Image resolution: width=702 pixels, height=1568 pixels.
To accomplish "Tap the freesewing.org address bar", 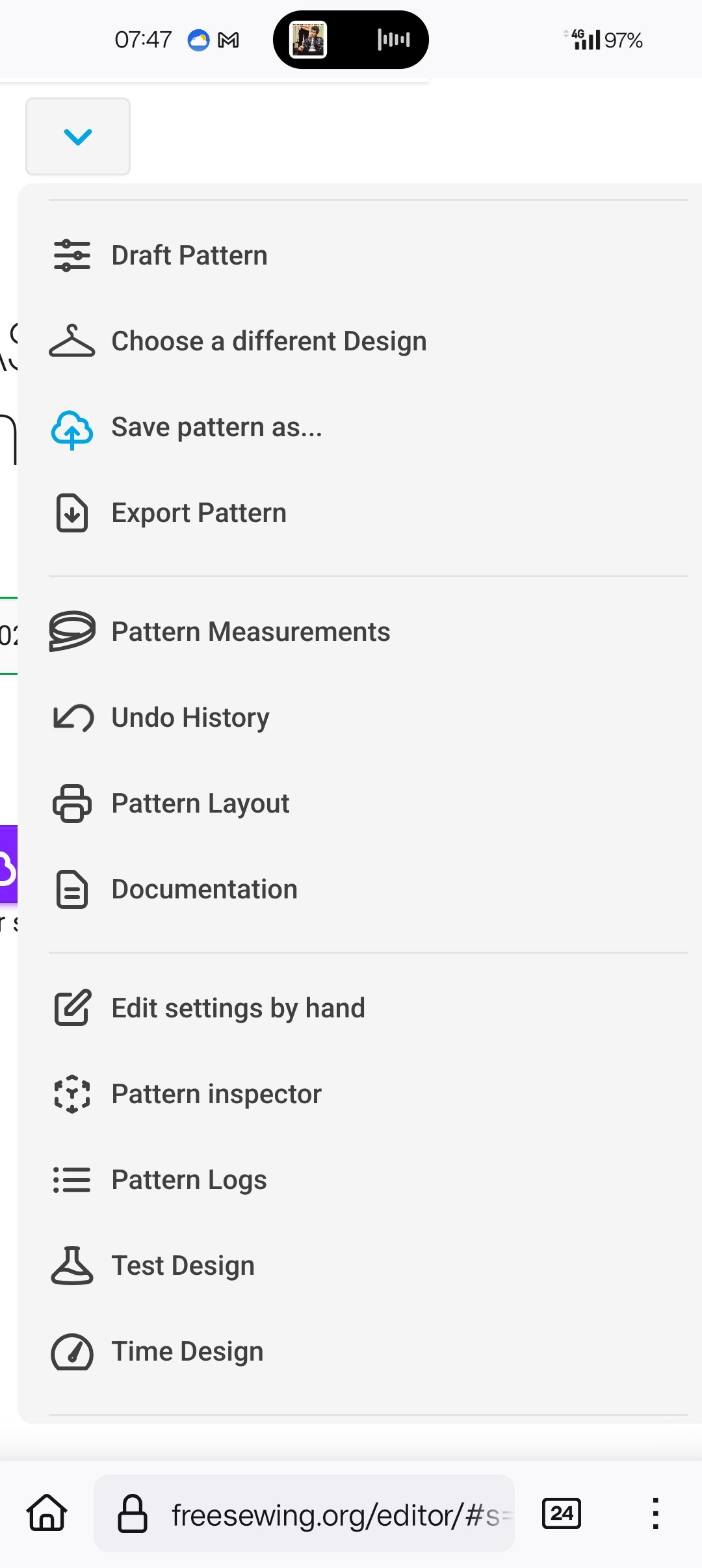I will point(304,1513).
